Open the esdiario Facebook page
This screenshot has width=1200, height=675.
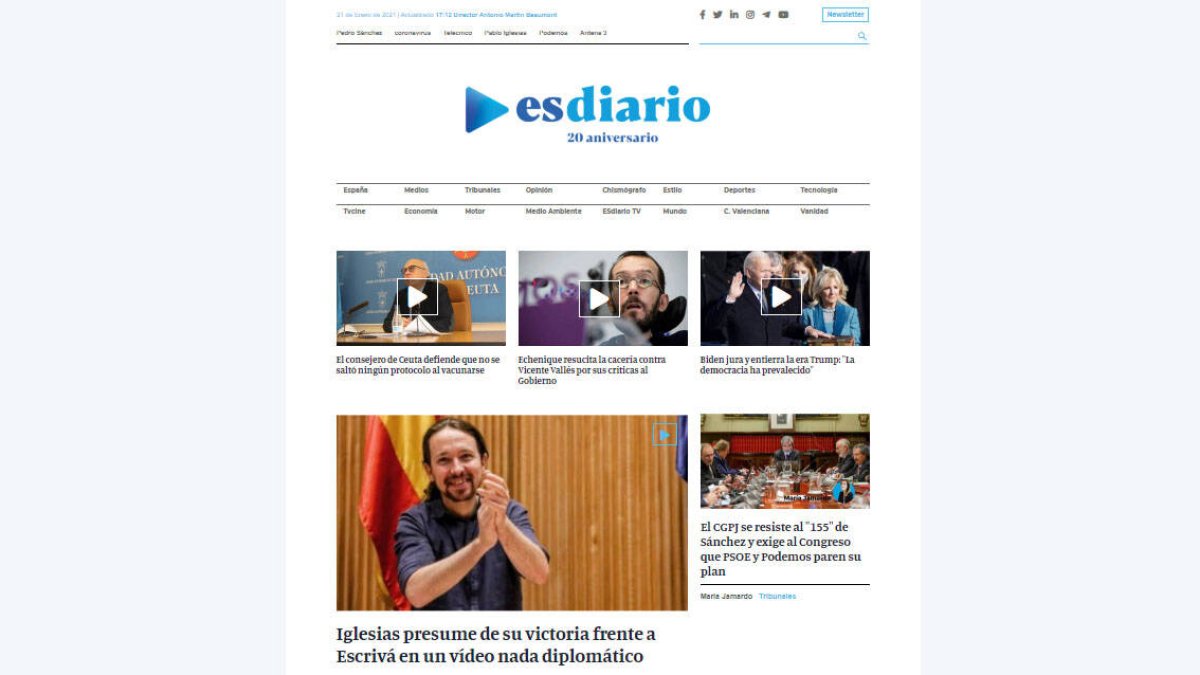(x=702, y=15)
